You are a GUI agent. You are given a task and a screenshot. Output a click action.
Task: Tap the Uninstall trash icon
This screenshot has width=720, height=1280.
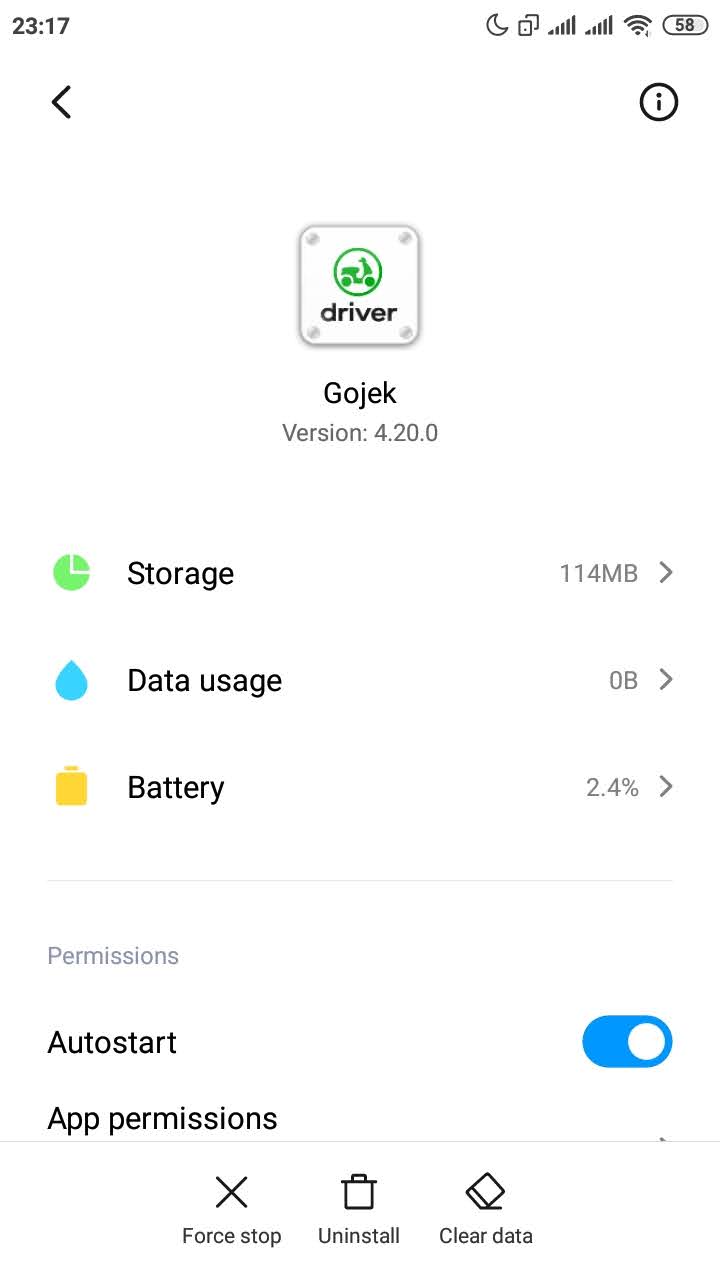[x=359, y=1192]
